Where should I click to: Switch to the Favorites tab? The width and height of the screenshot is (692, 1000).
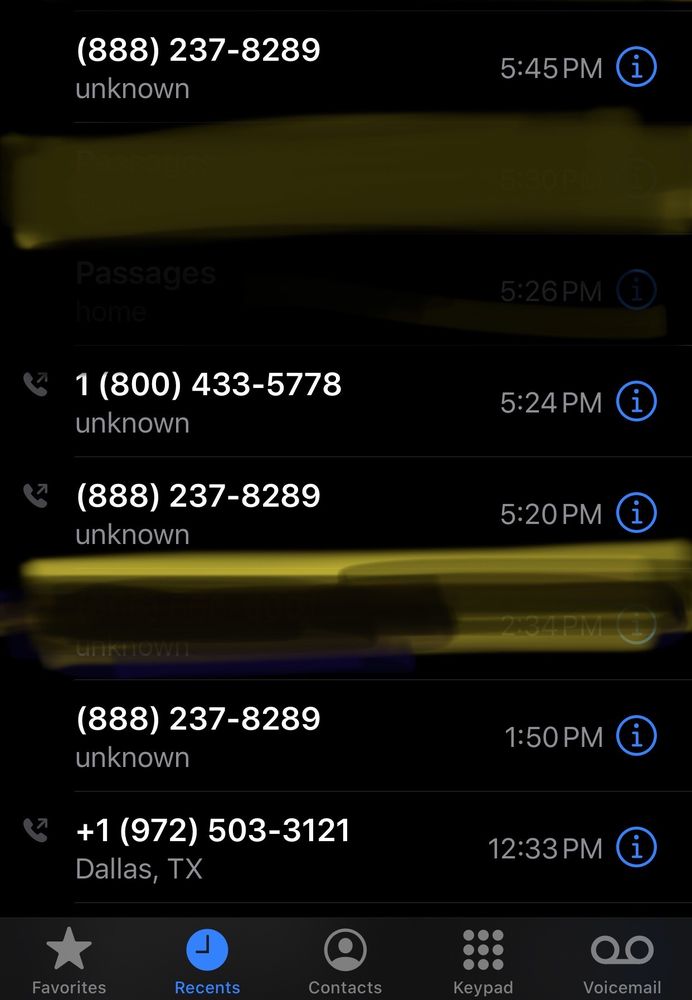[x=68, y=961]
